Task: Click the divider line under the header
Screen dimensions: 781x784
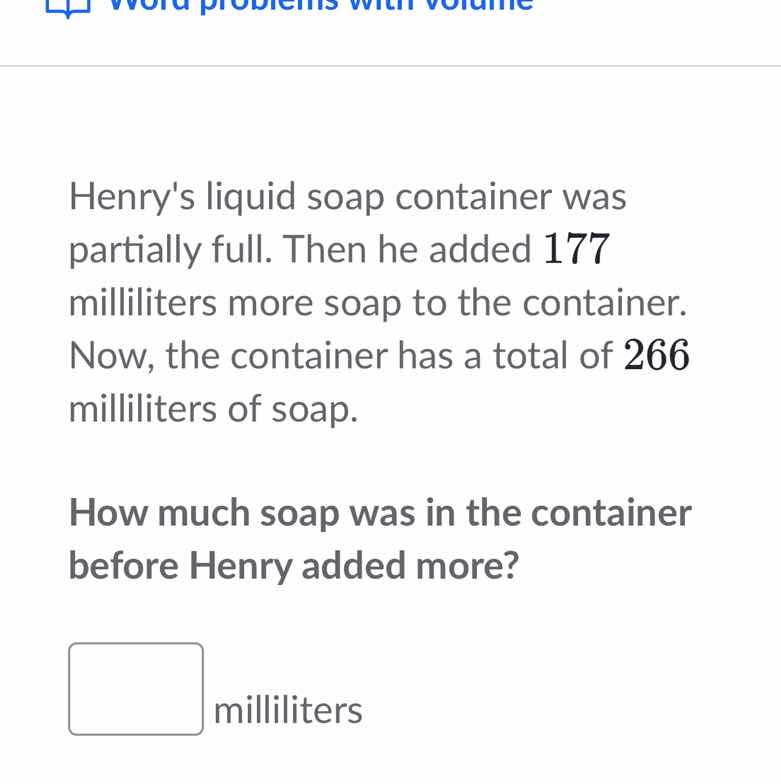Action: point(390,66)
